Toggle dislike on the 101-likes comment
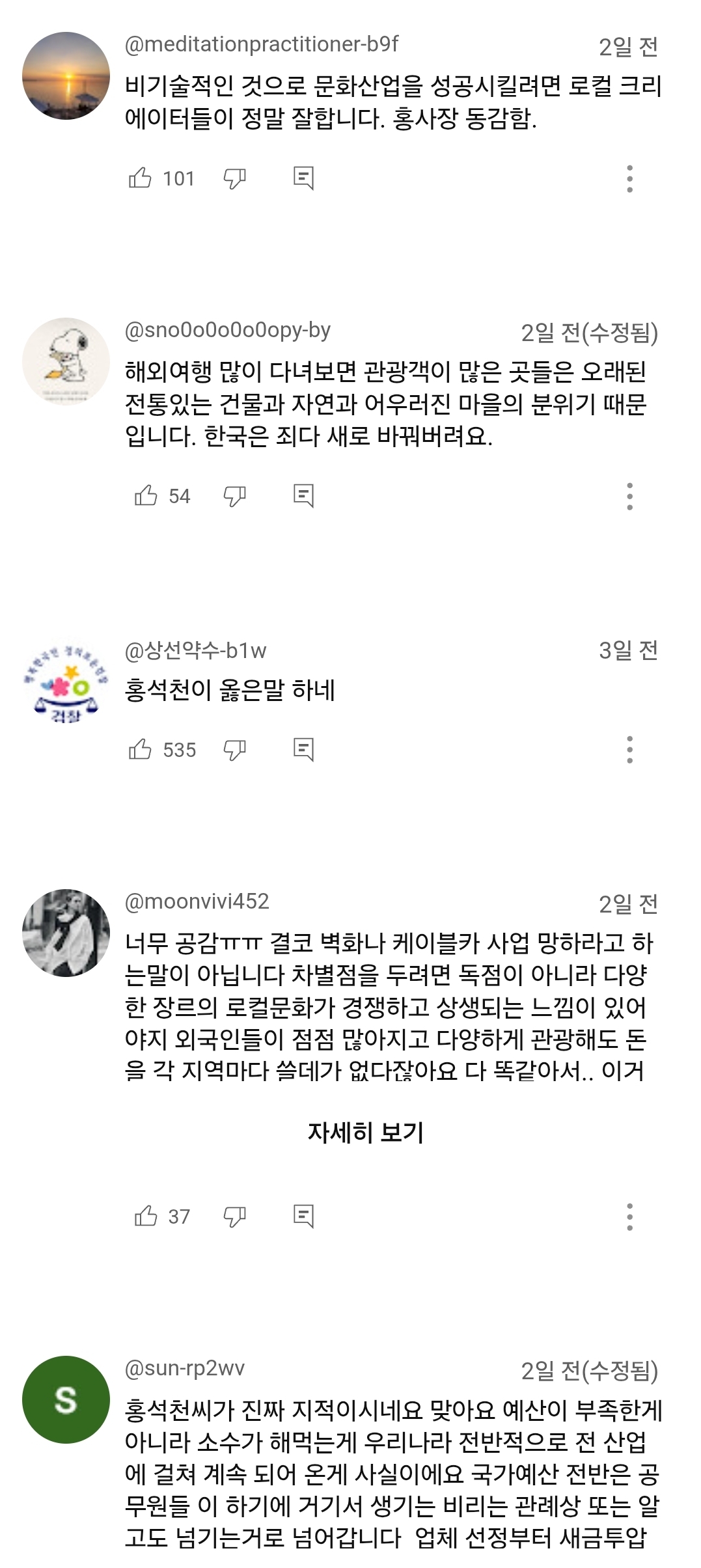701x1568 pixels. click(x=236, y=176)
